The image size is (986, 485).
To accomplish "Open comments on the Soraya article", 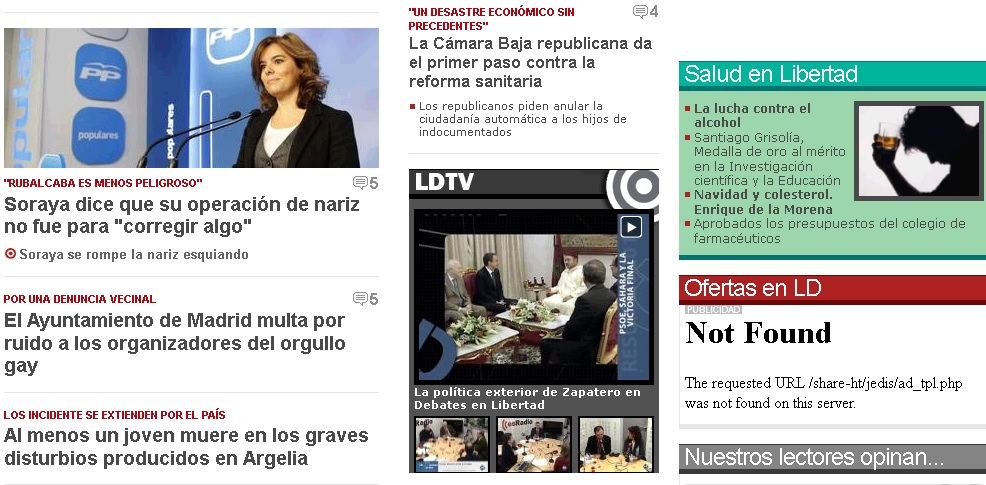I will coord(365,183).
